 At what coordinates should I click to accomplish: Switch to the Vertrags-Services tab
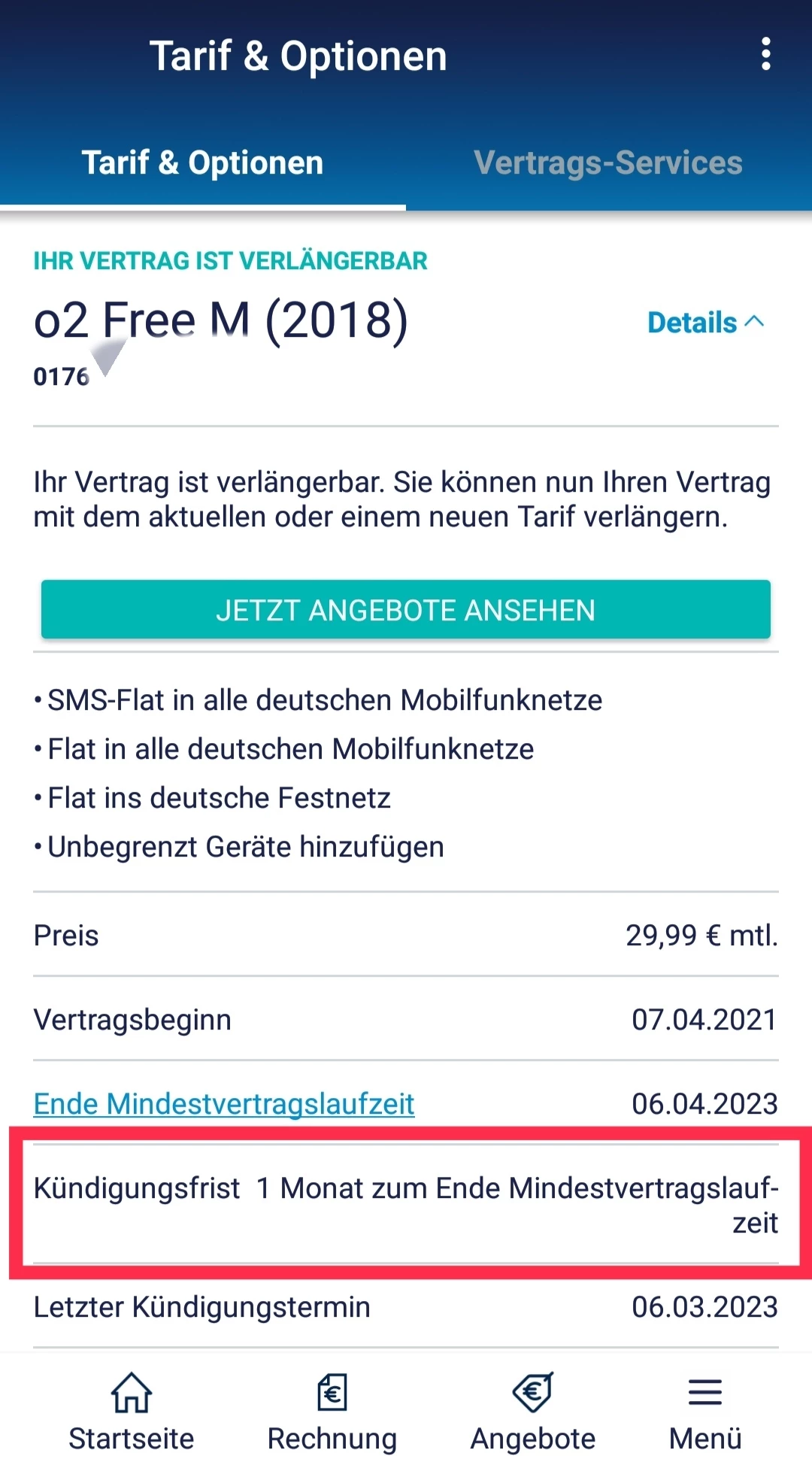point(607,163)
